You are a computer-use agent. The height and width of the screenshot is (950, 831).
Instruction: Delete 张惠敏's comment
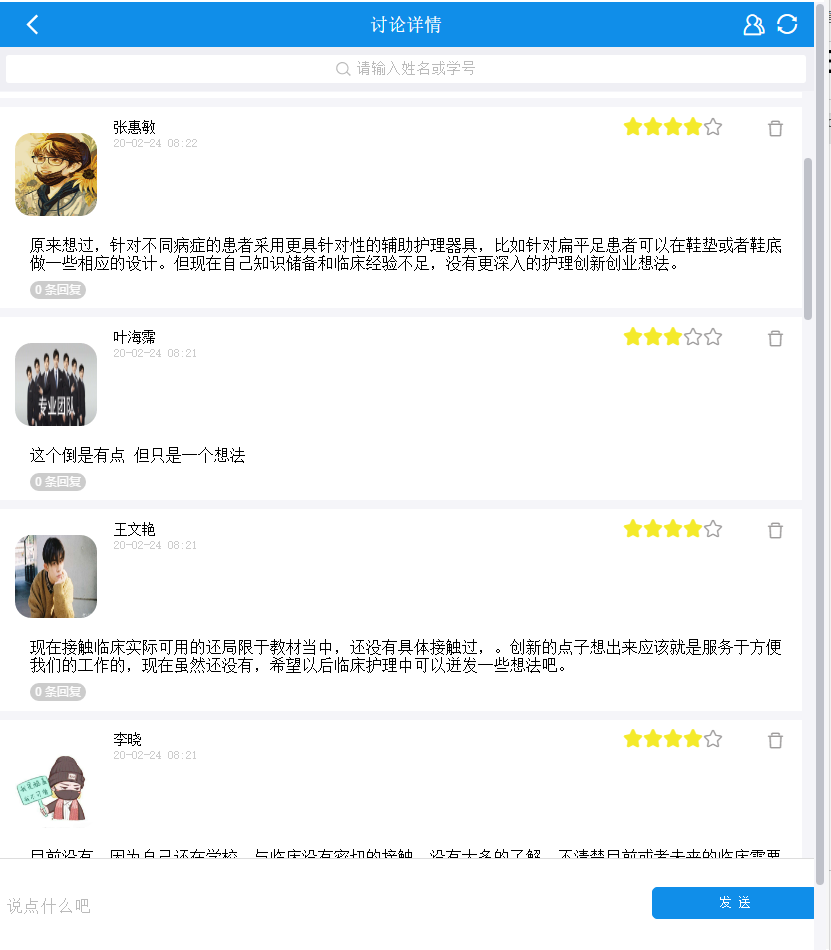pos(775,128)
